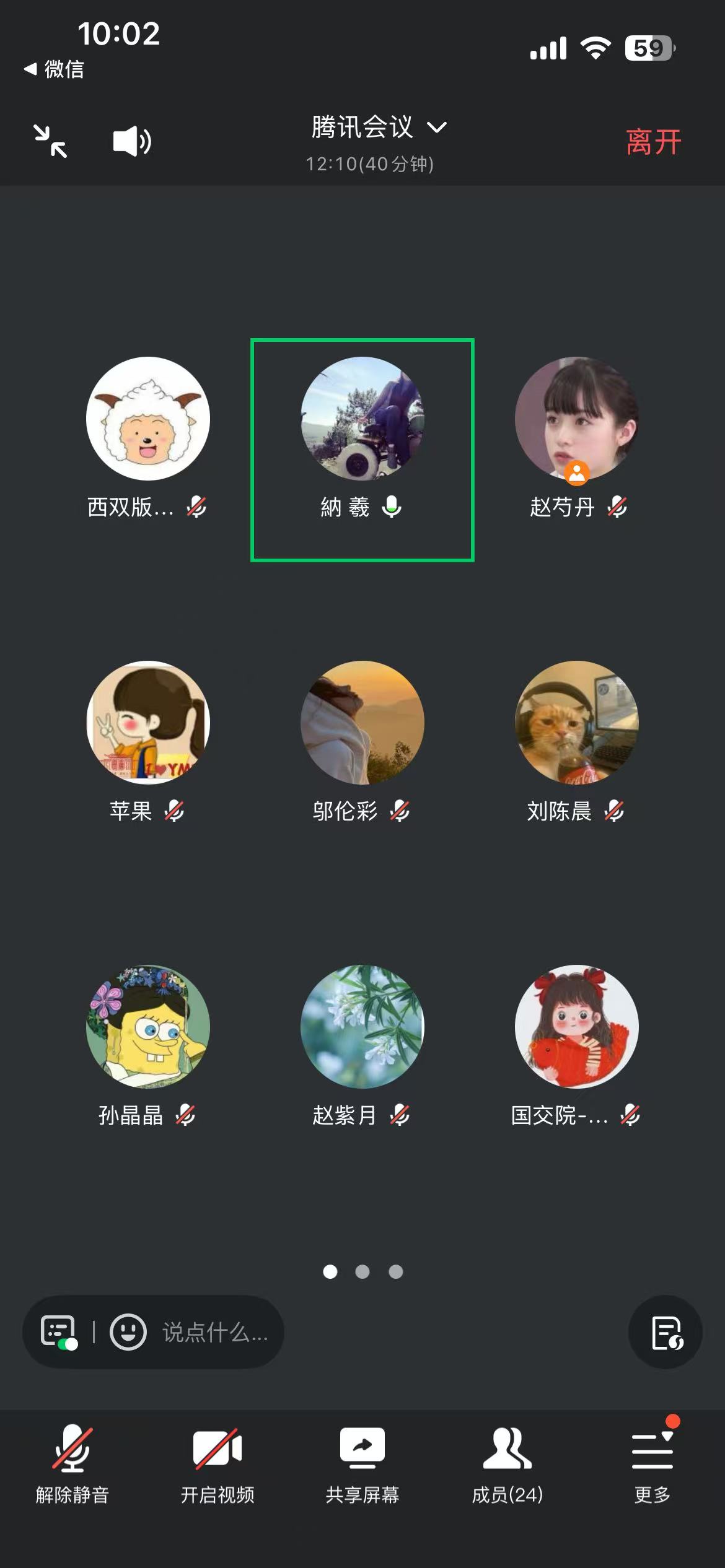Image resolution: width=725 pixels, height=1568 pixels.
Task: Open participant 国交院-…'s tile
Action: tap(576, 1027)
